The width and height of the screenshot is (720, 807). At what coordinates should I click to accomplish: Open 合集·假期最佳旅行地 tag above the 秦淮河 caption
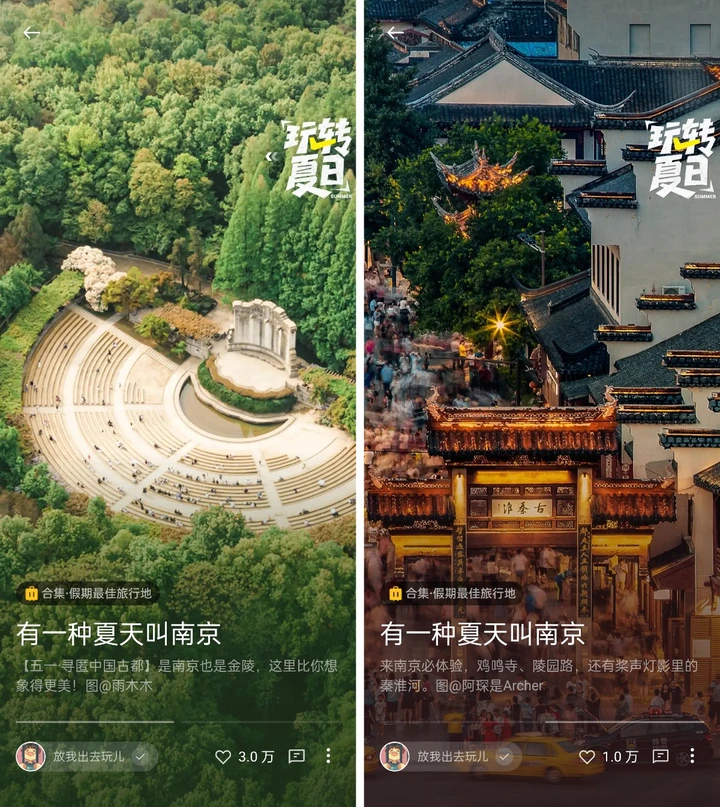pyautogui.click(x=452, y=593)
